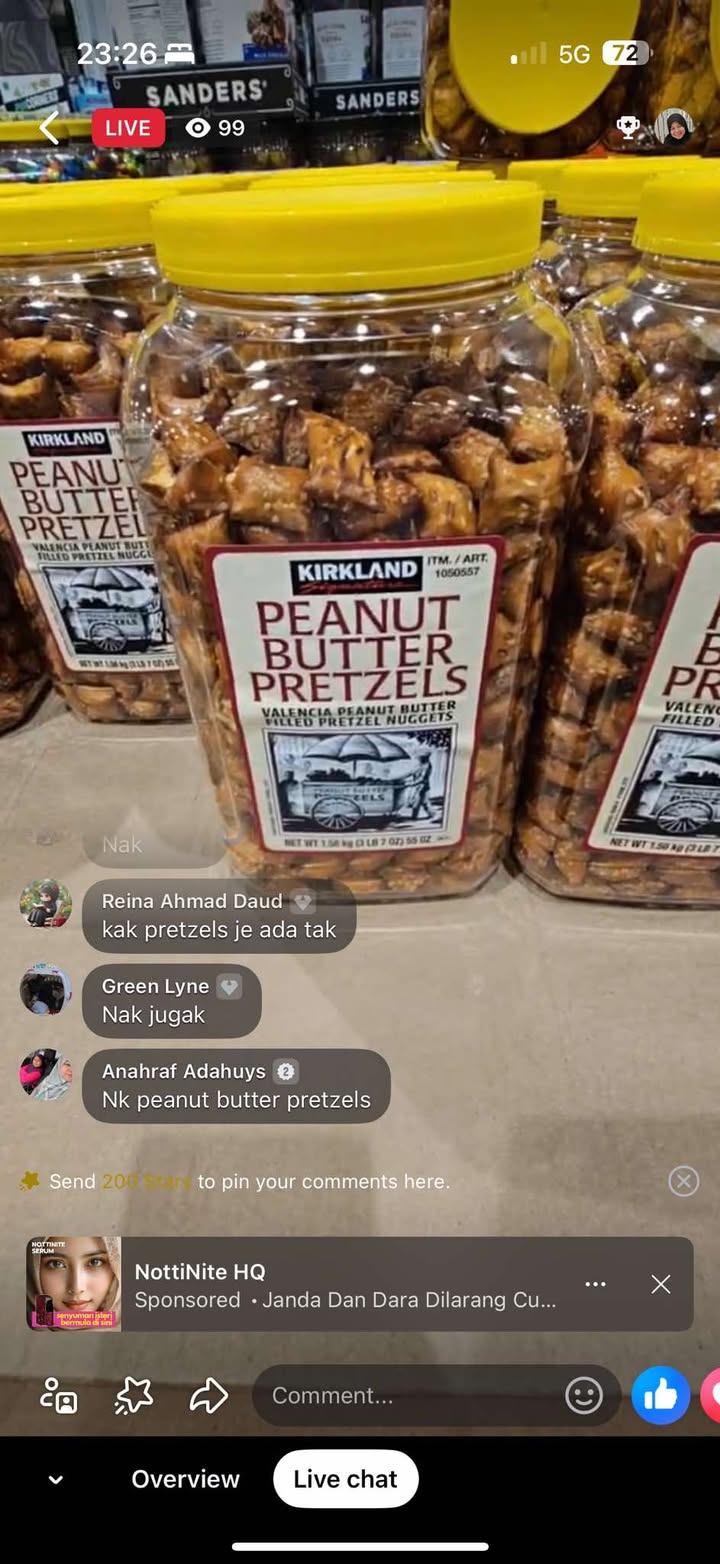Screen dimensions: 720x1564
Task: Switch to the Overview tab
Action: [x=185, y=1479]
